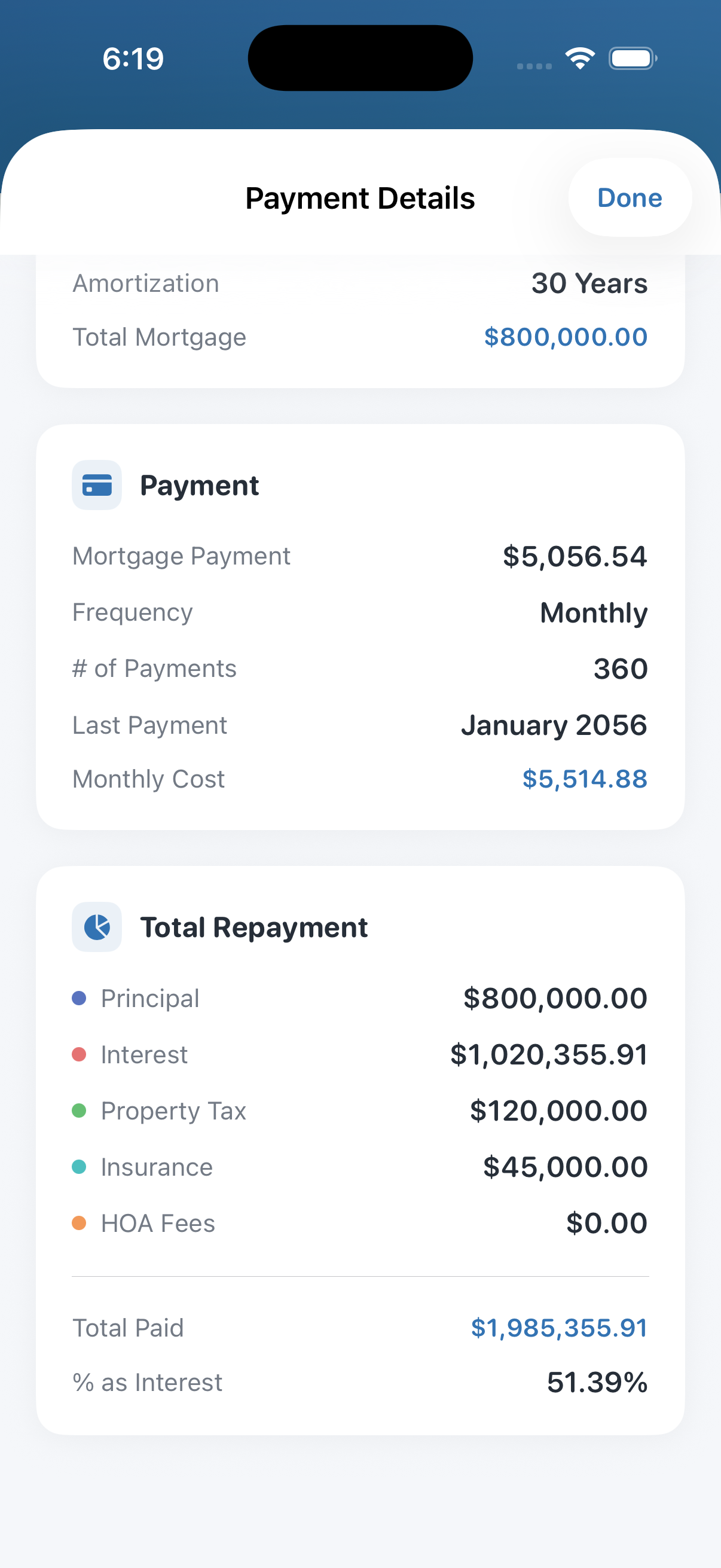721x1568 pixels.
Task: Tap the pie chart Total Repayment icon
Action: coord(96,927)
